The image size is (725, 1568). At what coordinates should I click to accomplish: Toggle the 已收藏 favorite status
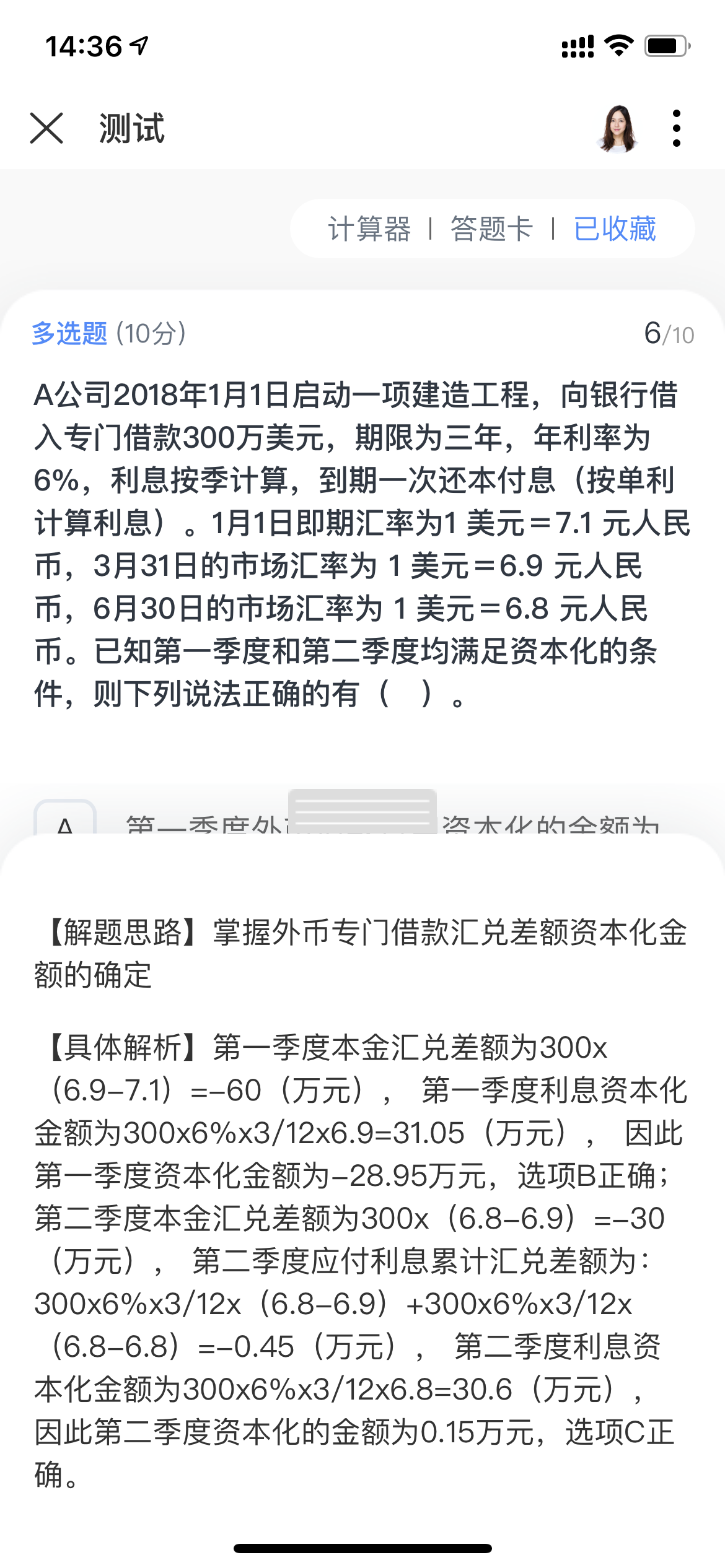[x=615, y=229]
